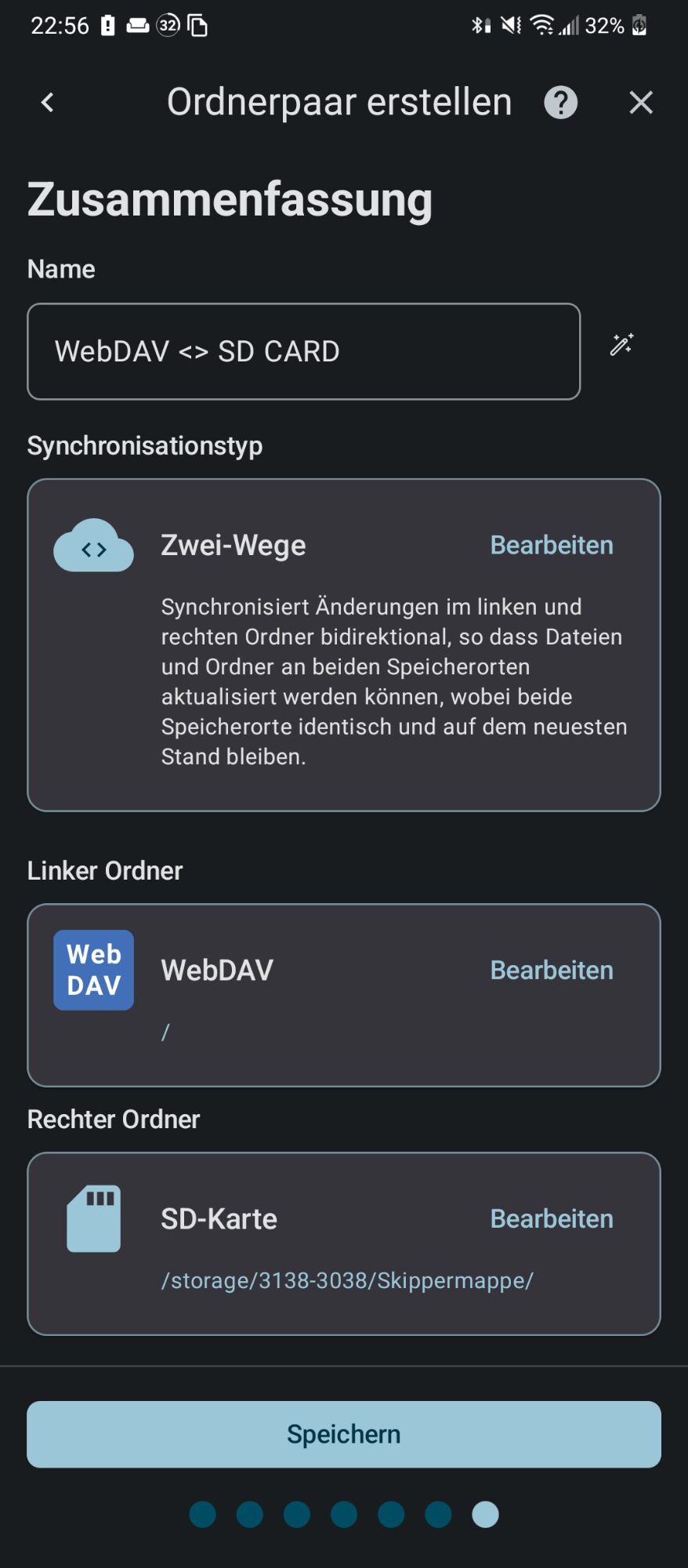688x1568 pixels.
Task: Open the help question mark
Action: pos(561,103)
